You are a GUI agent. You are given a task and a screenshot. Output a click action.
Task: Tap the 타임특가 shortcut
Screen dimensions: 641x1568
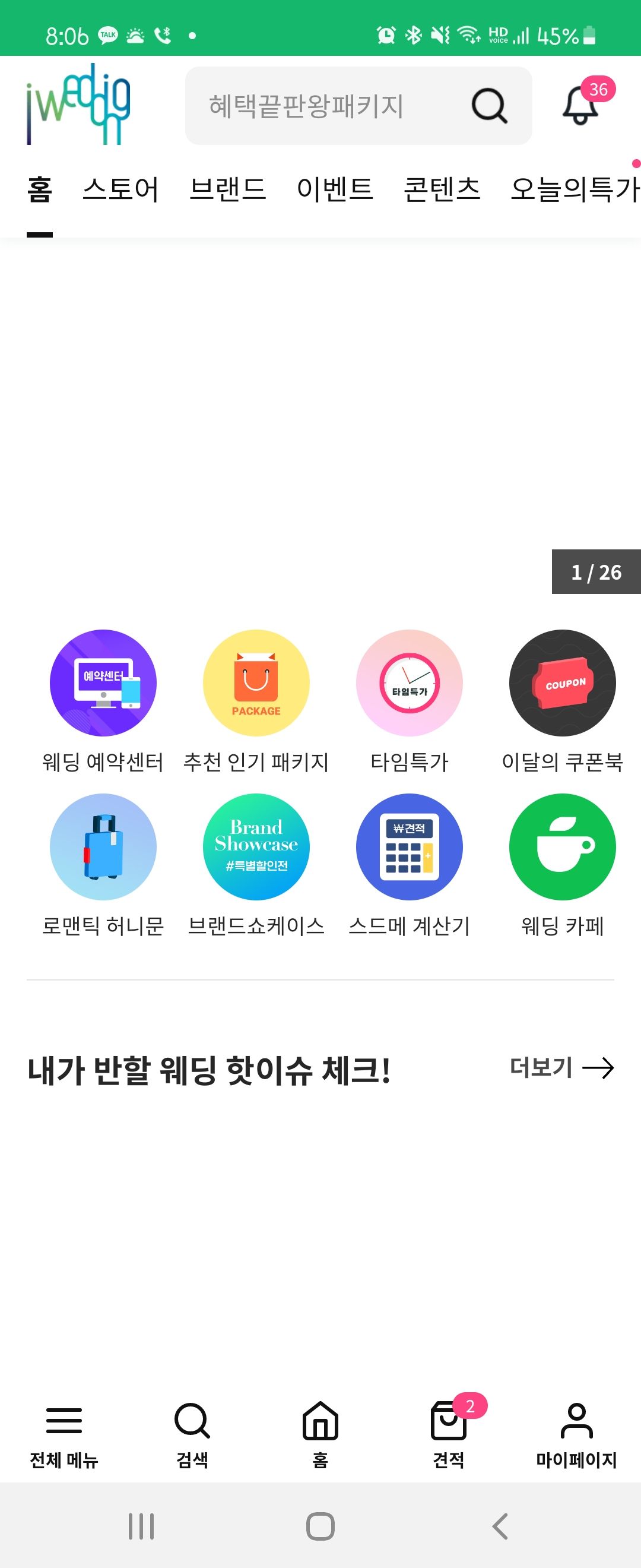pos(410,683)
